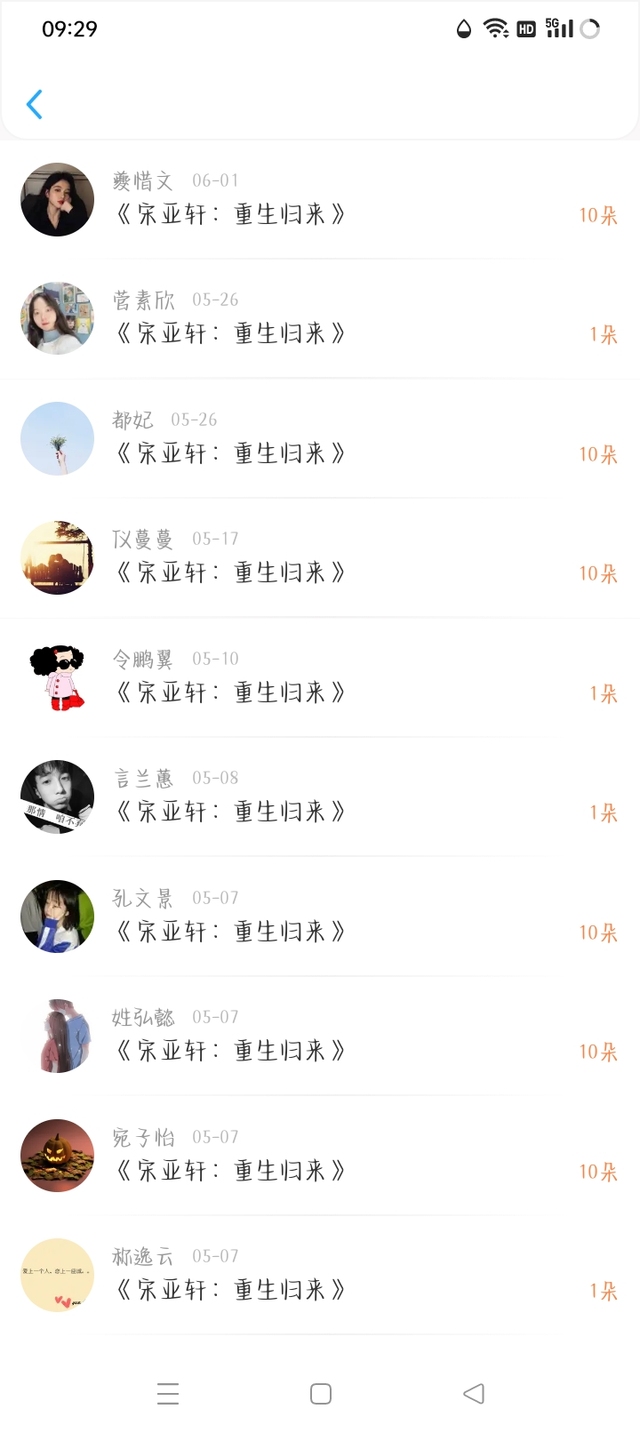The image size is (640, 1433).
Task: Open 宛子怡's record
Action: [x=320, y=1155]
